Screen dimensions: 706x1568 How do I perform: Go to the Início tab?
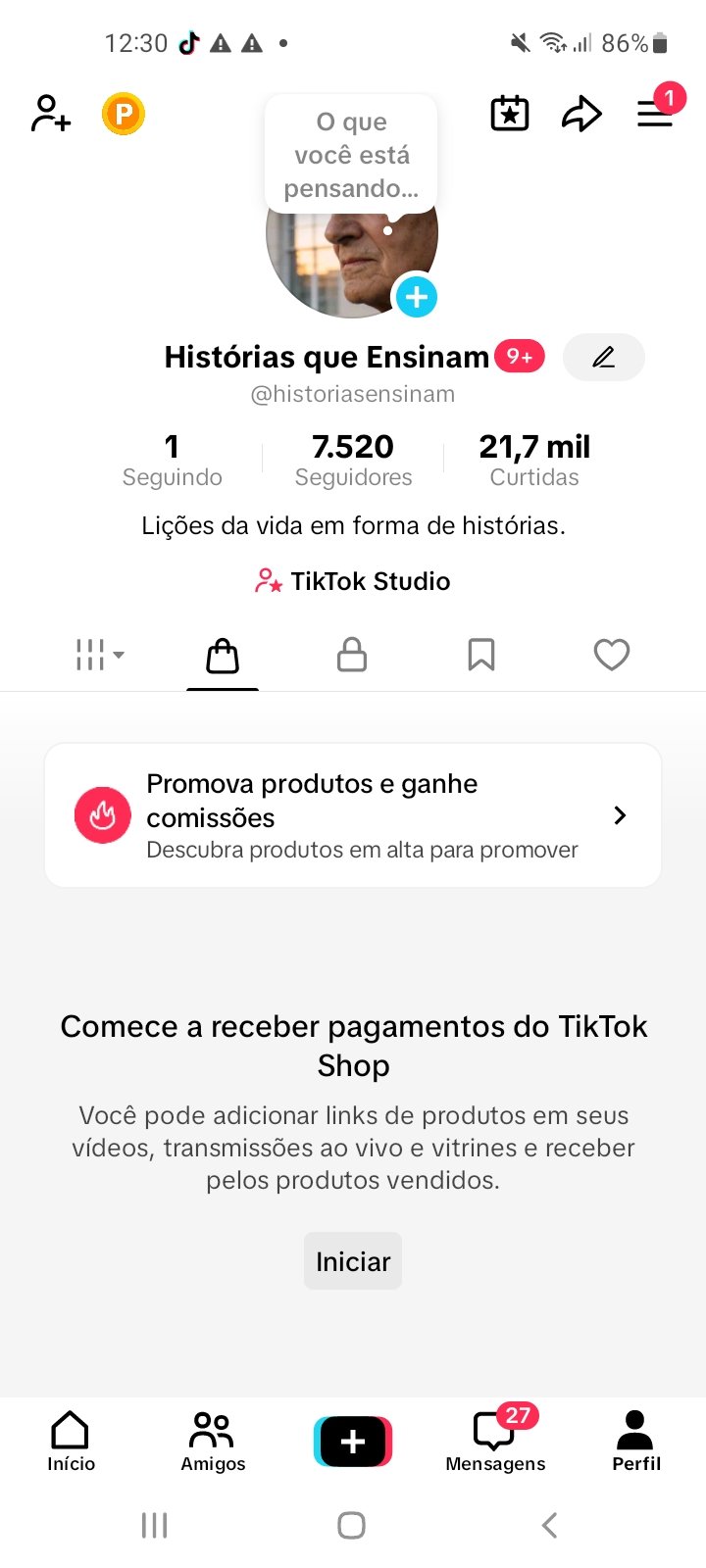click(71, 1442)
